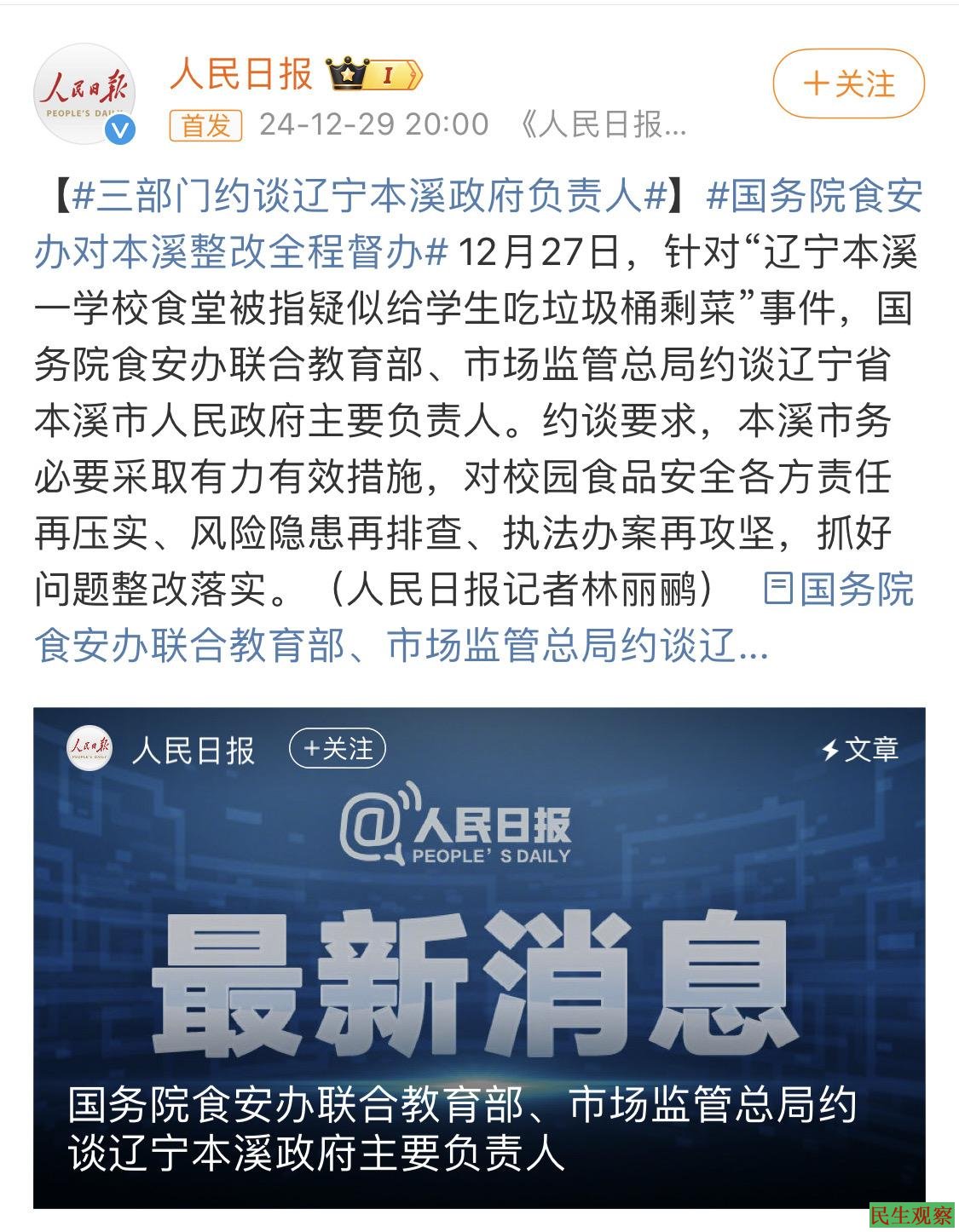The height and width of the screenshot is (1232, 959).
Task: Follow 人民日报 with the orange 关注 button
Action: pyautogui.click(x=848, y=83)
